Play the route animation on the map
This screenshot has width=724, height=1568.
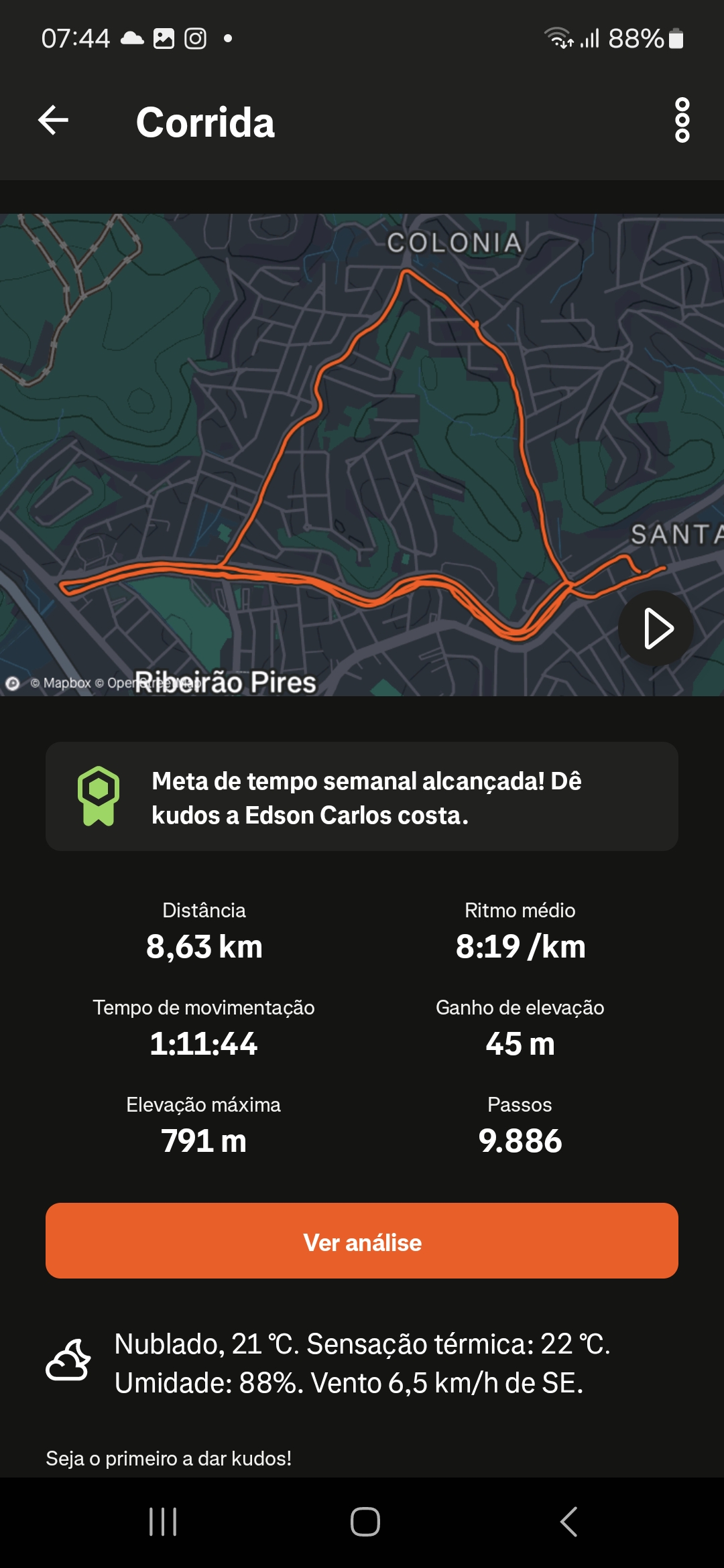(656, 629)
